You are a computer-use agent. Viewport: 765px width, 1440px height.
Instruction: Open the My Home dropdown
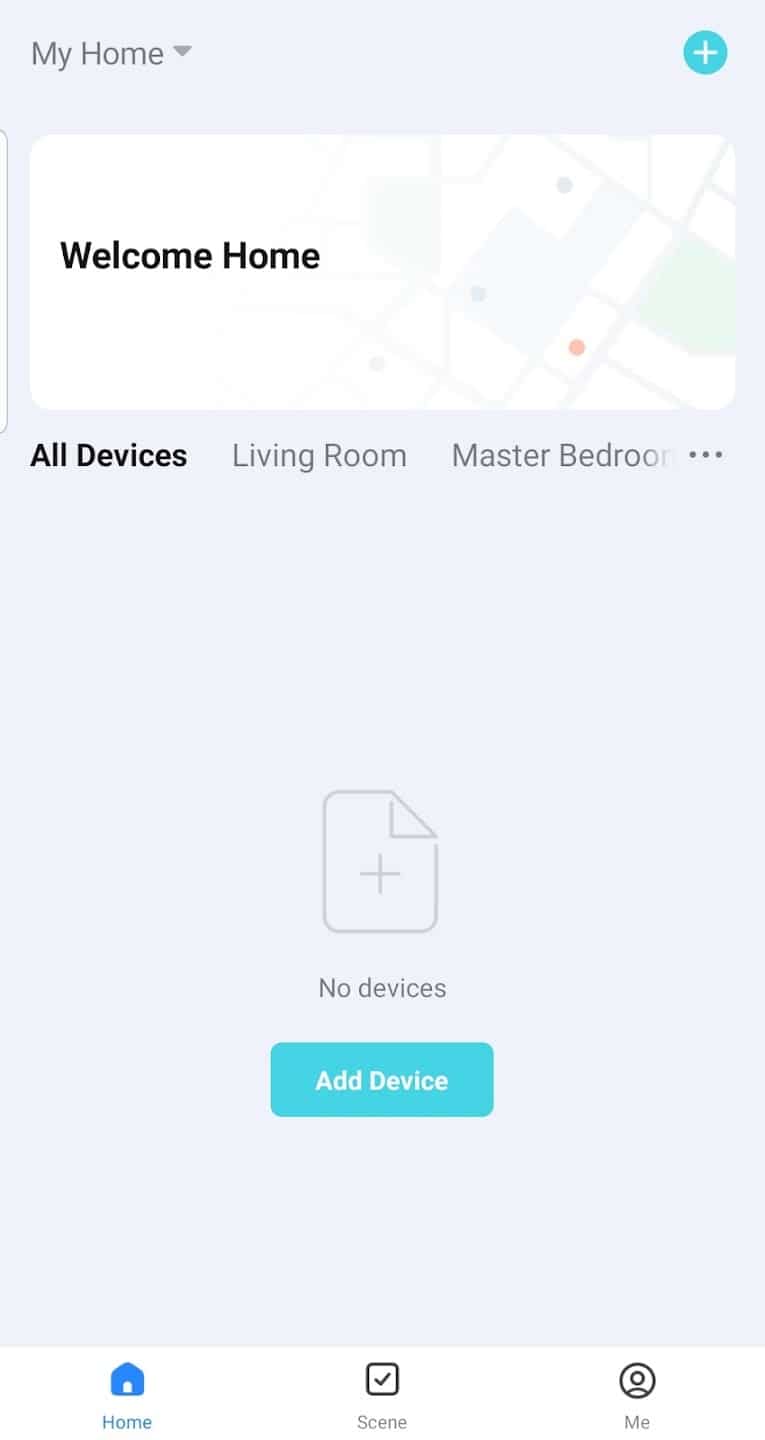[x=111, y=53]
